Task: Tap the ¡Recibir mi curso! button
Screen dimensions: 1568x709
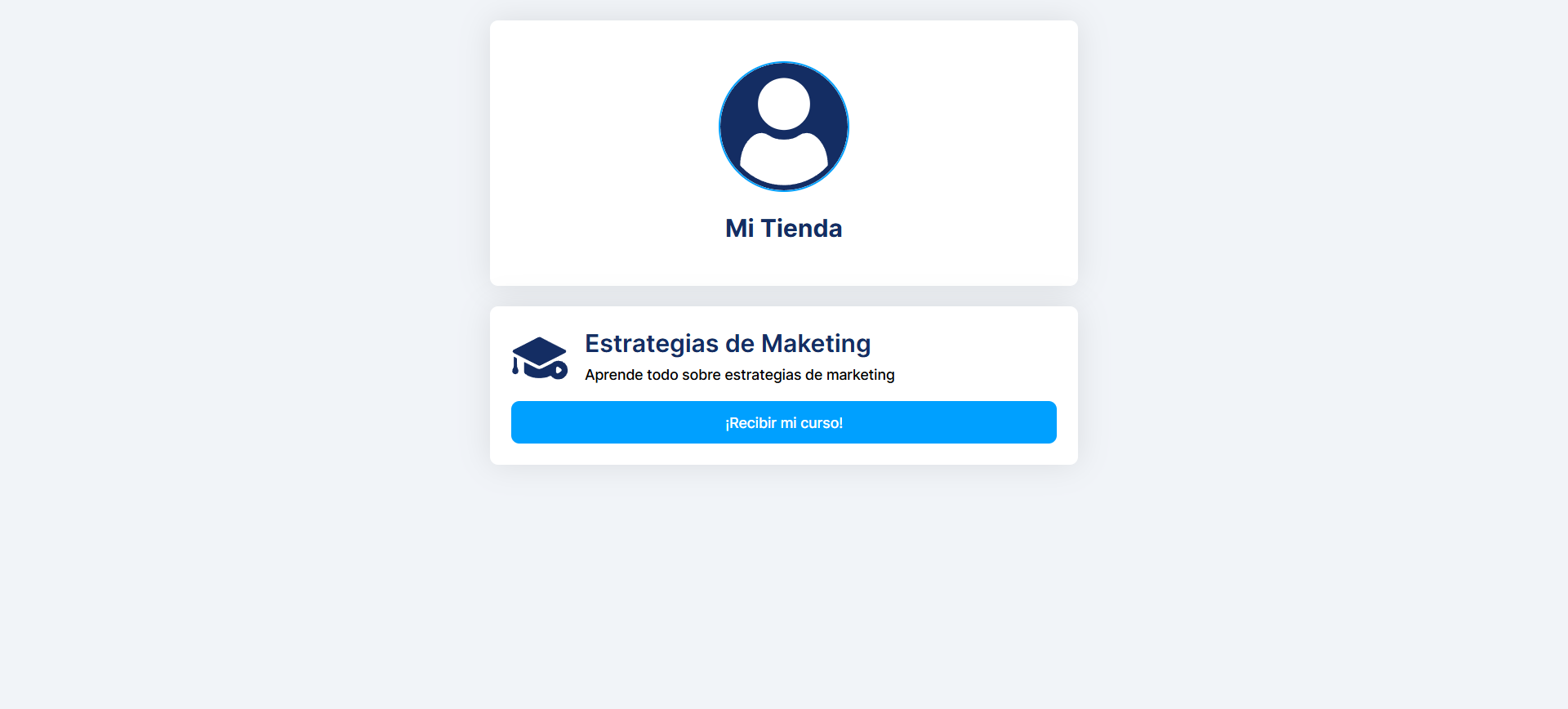Action: coord(783,422)
